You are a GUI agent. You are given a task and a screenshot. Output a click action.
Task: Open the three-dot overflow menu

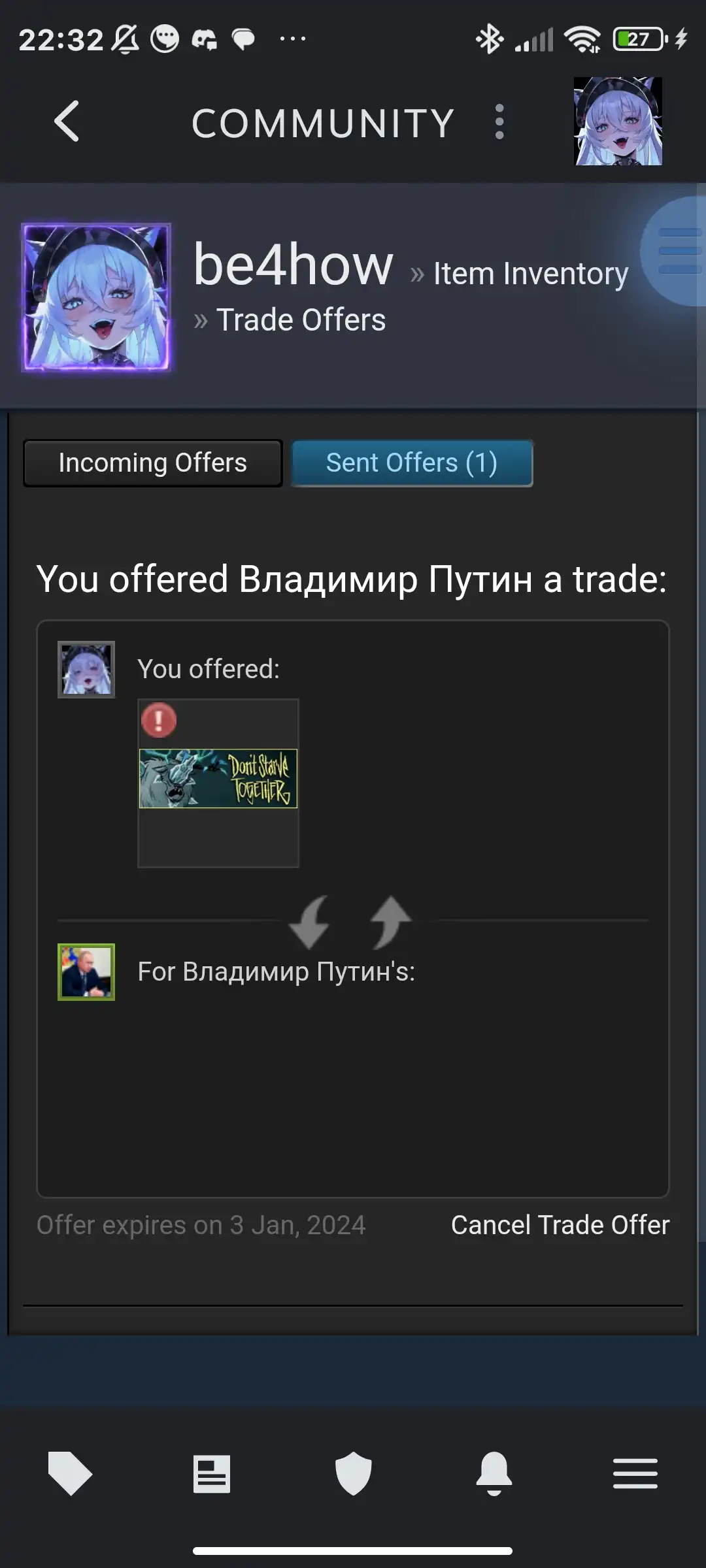(499, 122)
